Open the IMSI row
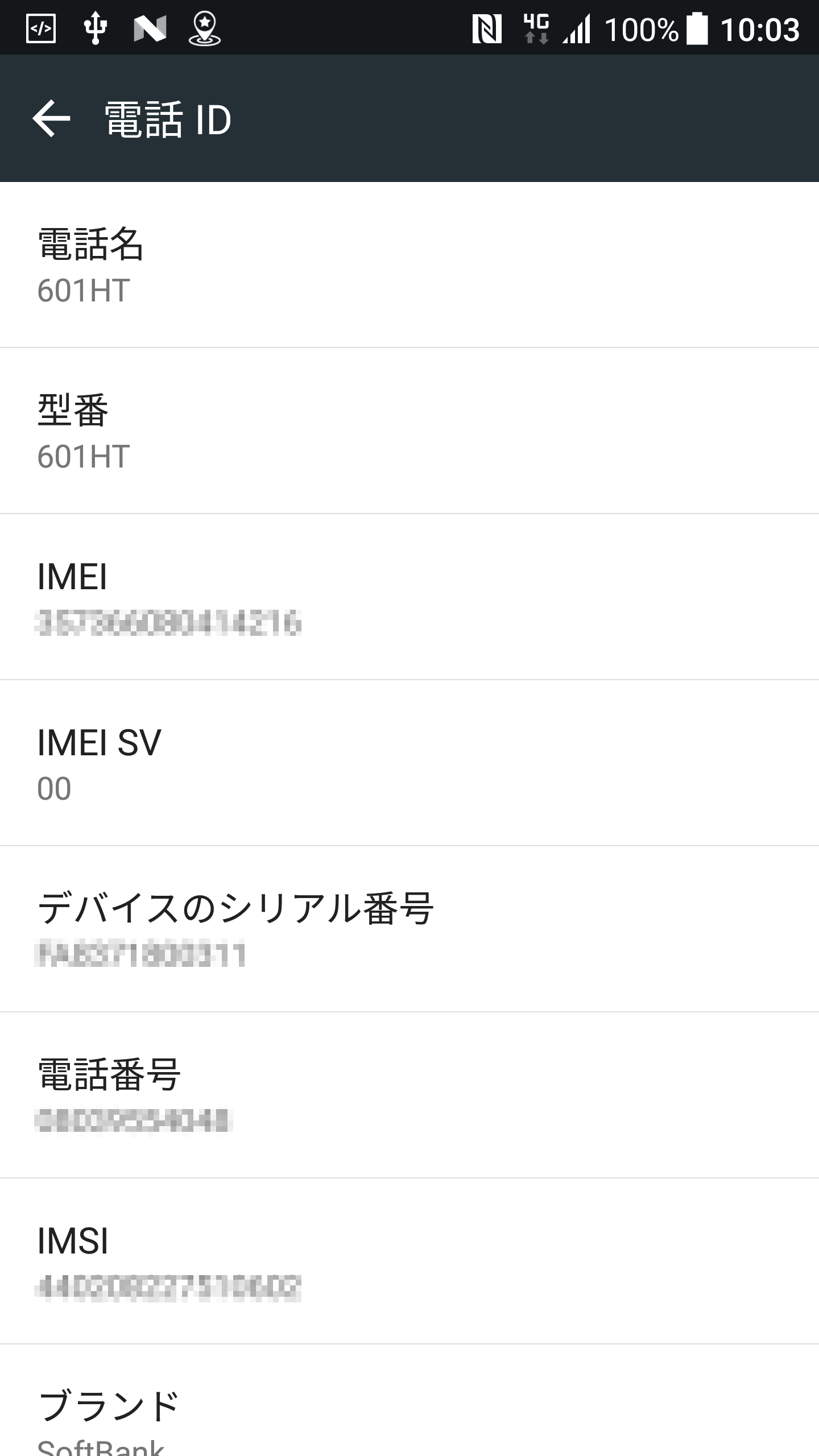The image size is (819, 1456). click(409, 1261)
